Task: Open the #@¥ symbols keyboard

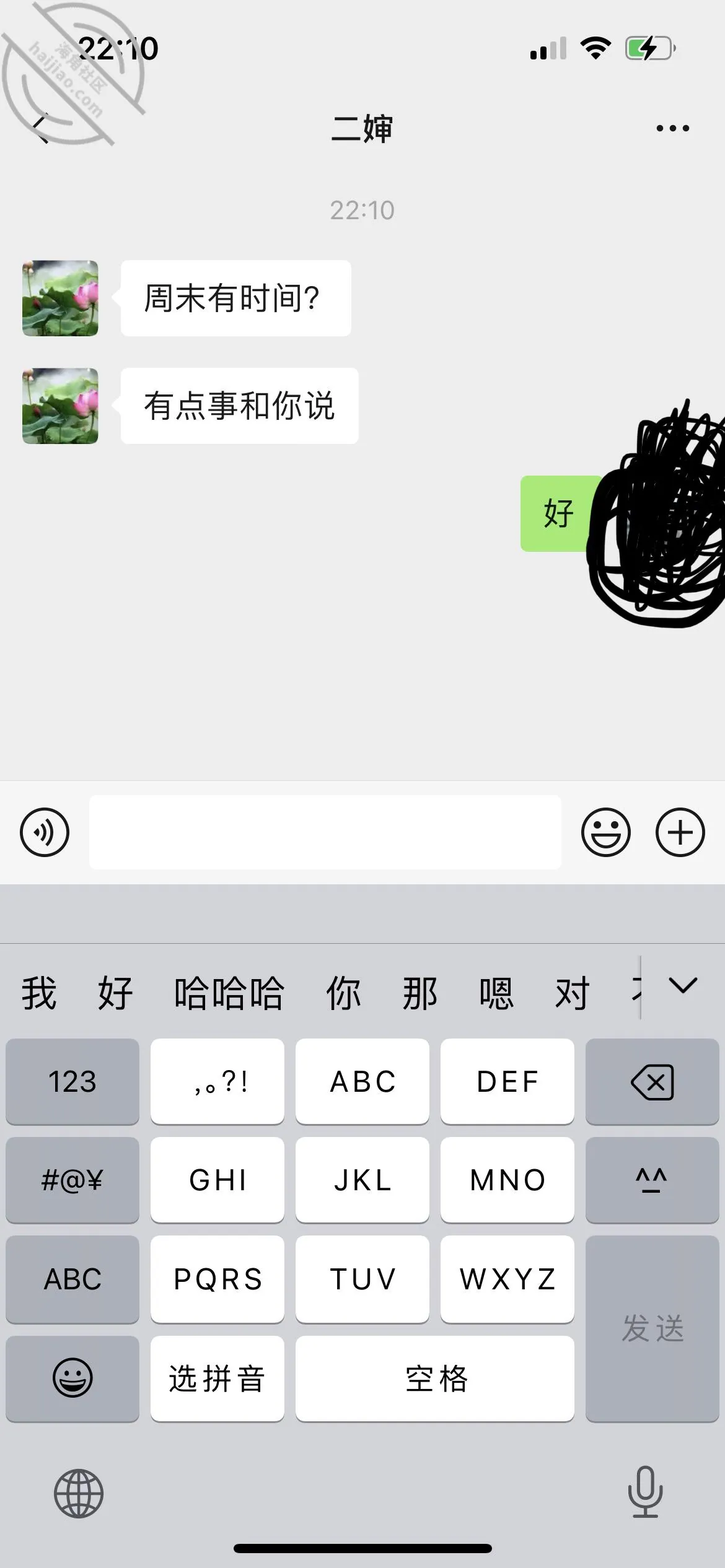Action: click(72, 1180)
